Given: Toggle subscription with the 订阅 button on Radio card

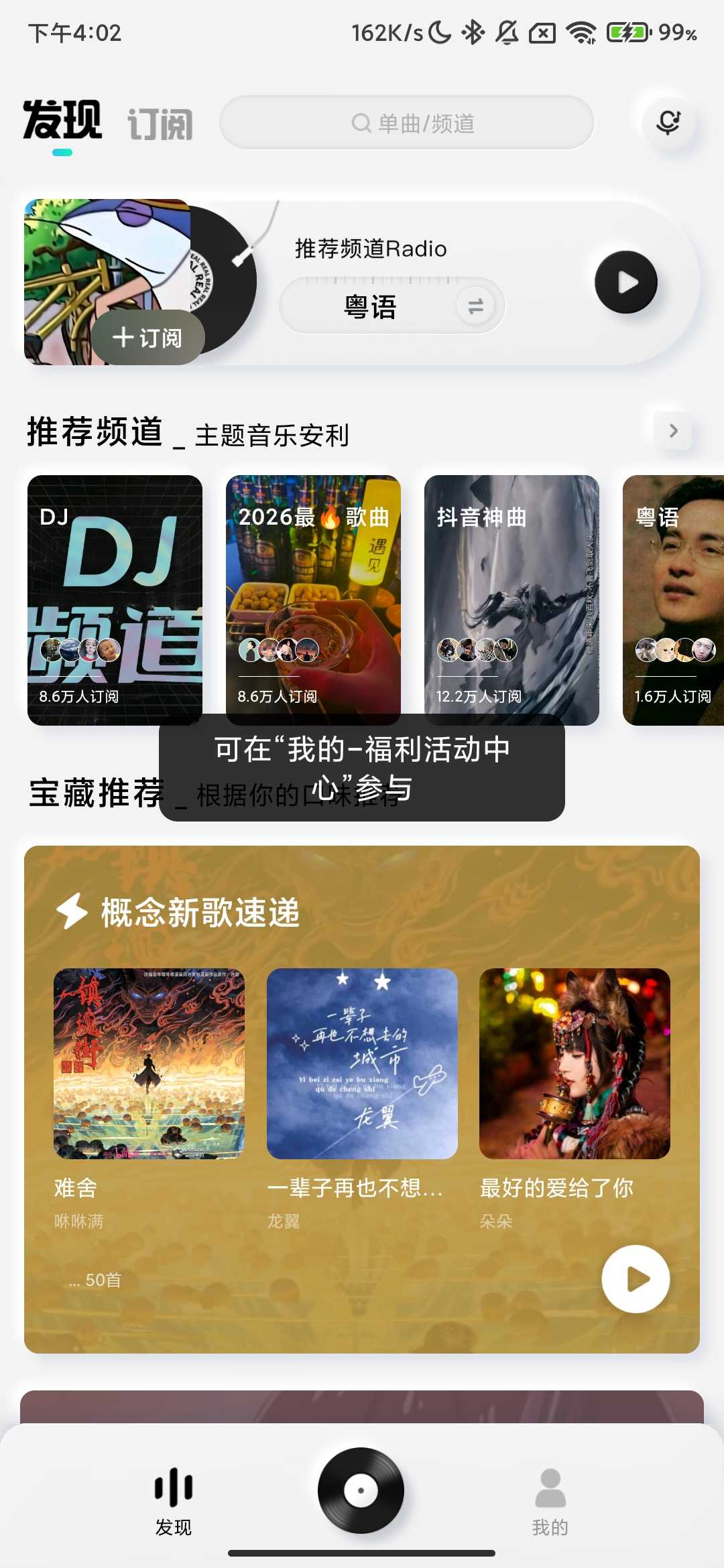Looking at the screenshot, I should click(148, 338).
